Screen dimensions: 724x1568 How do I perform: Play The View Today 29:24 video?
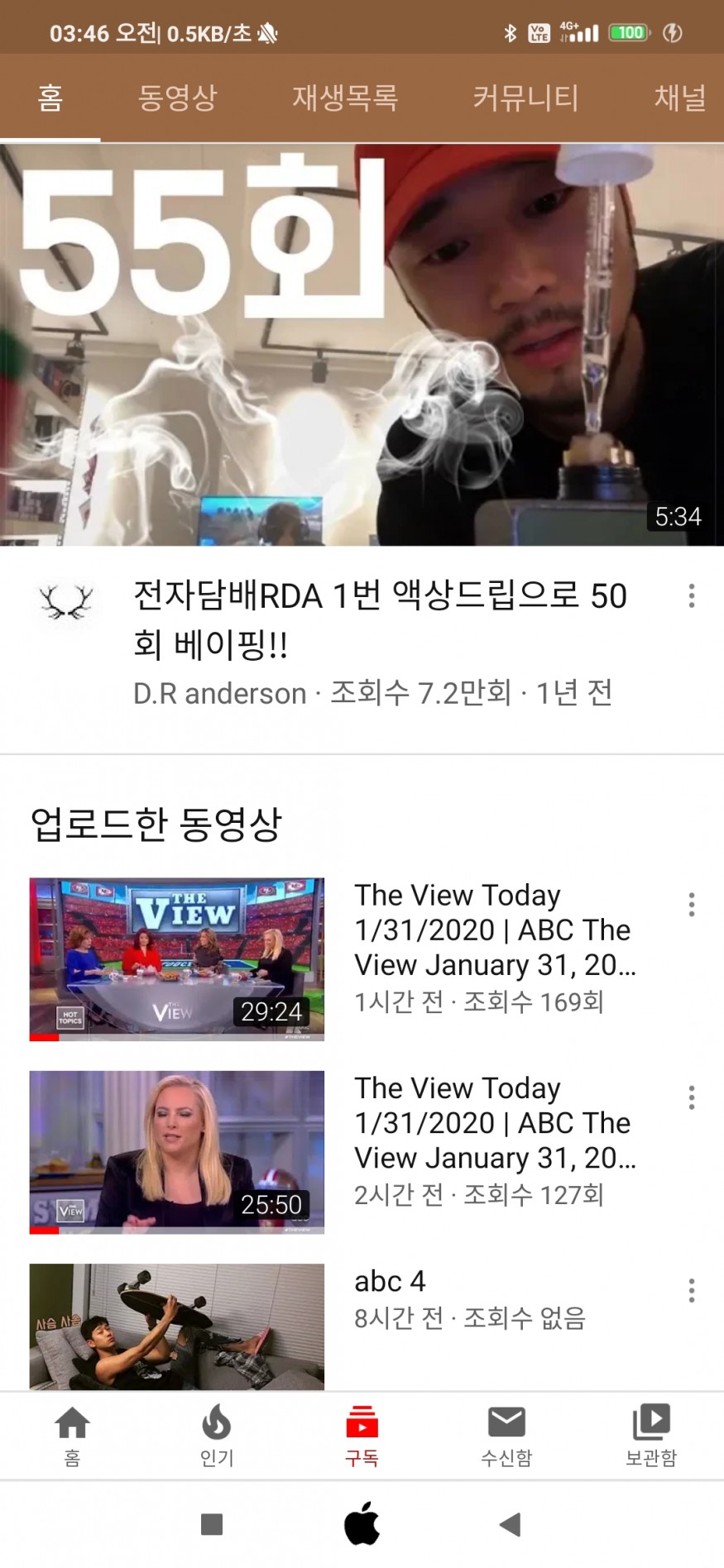[x=177, y=958]
